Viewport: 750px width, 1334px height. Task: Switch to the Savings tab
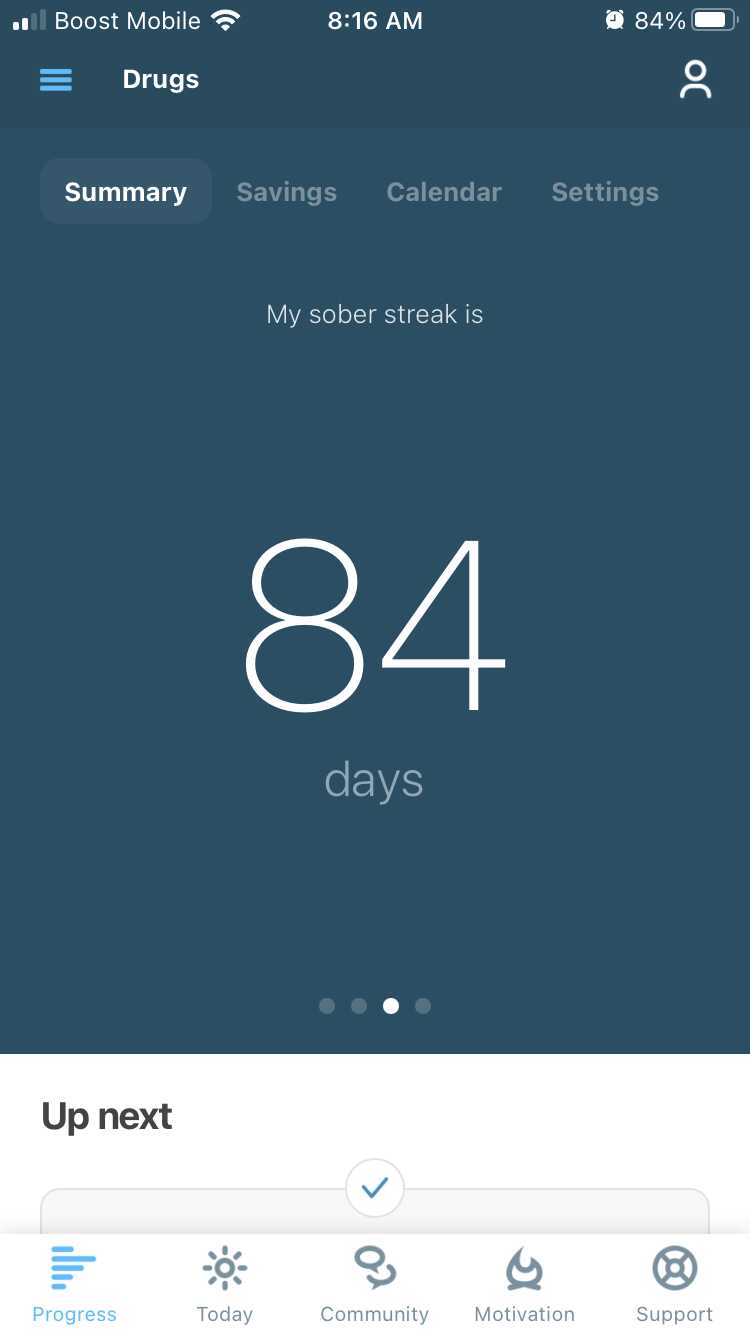287,192
